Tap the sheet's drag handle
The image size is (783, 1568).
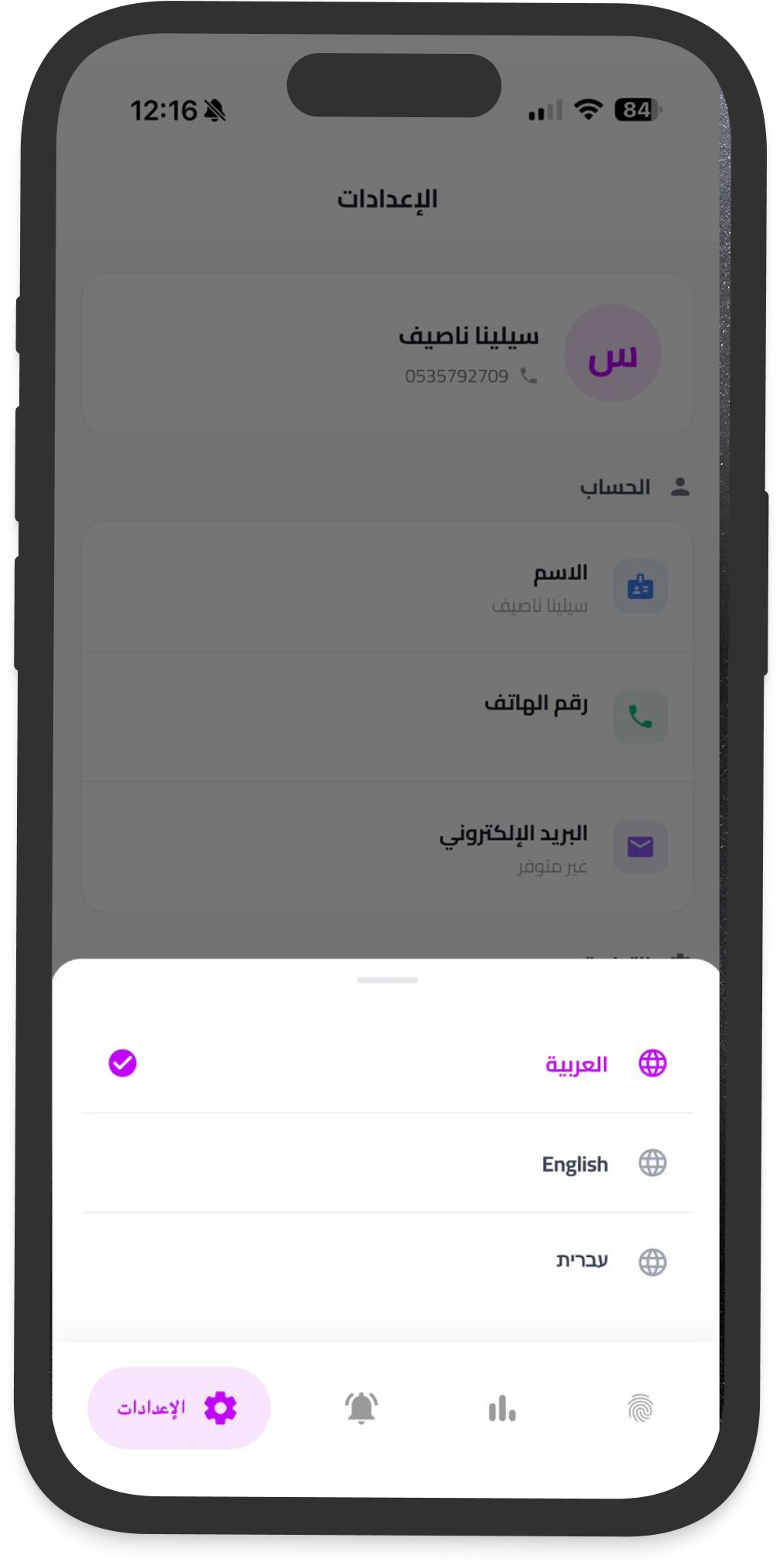click(387, 980)
